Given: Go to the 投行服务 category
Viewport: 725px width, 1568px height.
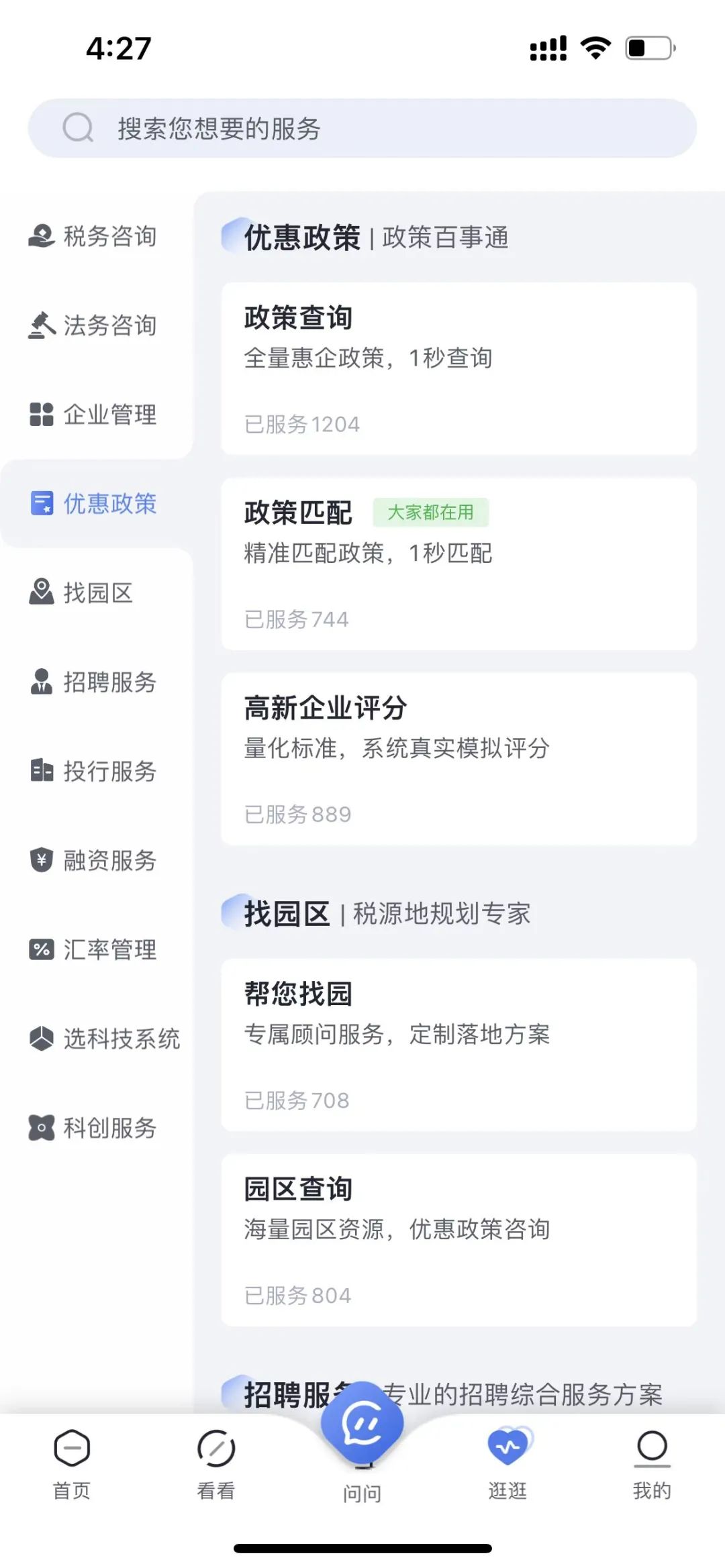Looking at the screenshot, I should coord(93,771).
